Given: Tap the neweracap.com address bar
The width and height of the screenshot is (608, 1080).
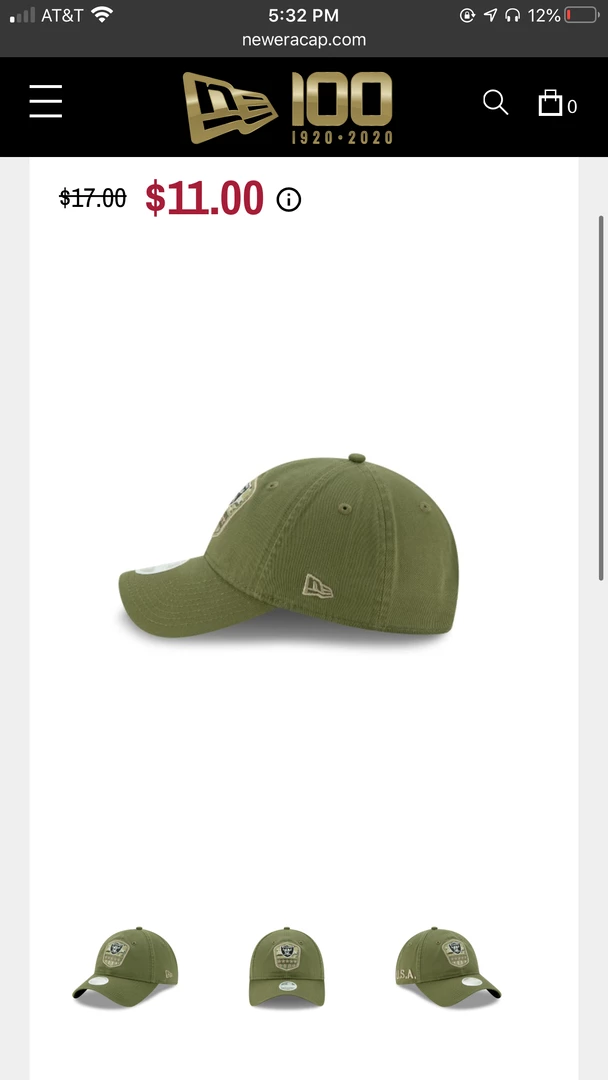Looking at the screenshot, I should tap(304, 40).
